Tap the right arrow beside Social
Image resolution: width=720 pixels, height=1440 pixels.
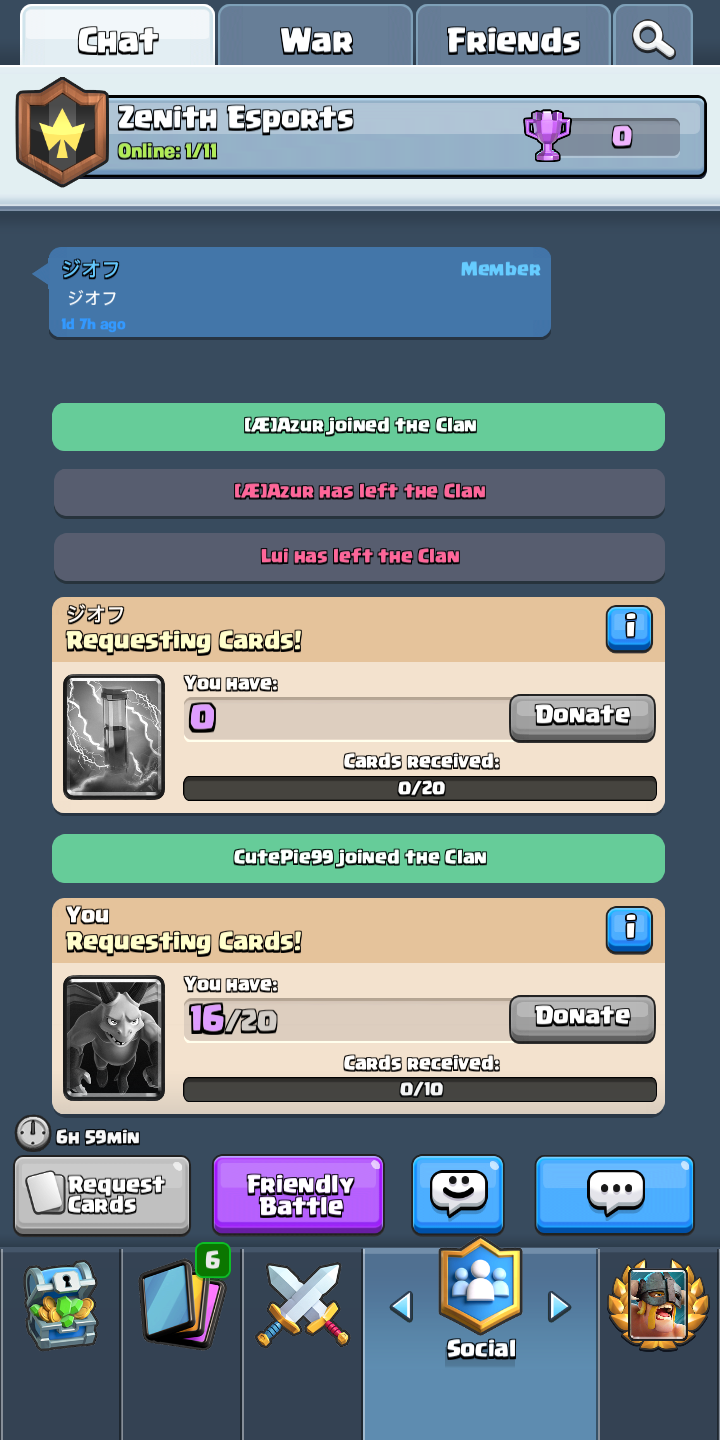(560, 1306)
